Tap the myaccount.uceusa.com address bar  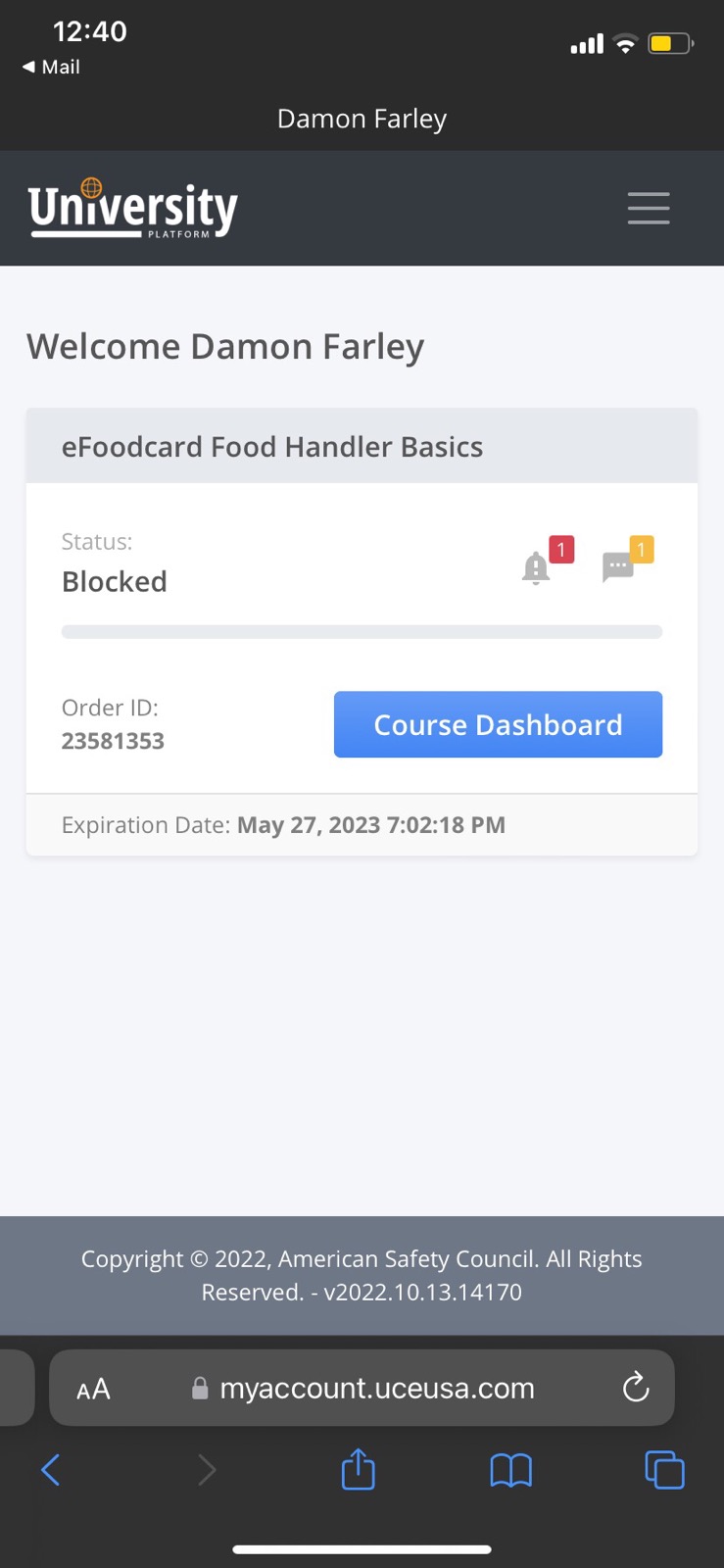tap(376, 1388)
